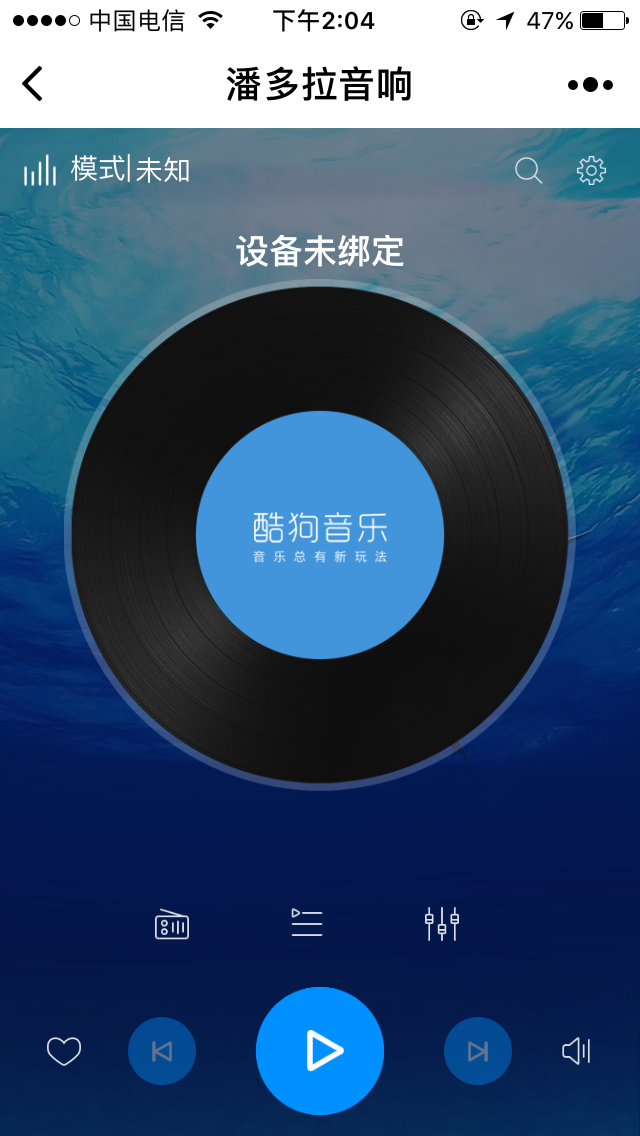Screen dimensions: 640x1136
Task: Open the radio icon
Action: pyautogui.click(x=172, y=924)
